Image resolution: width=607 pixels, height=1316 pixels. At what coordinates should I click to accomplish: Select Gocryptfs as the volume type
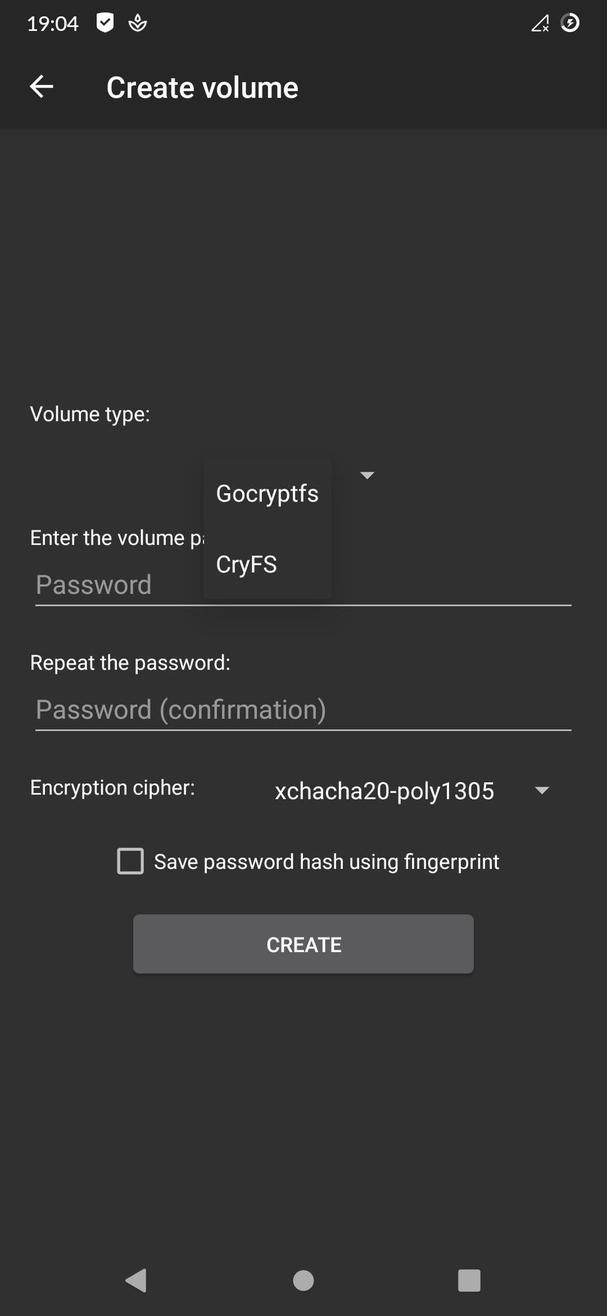click(267, 493)
